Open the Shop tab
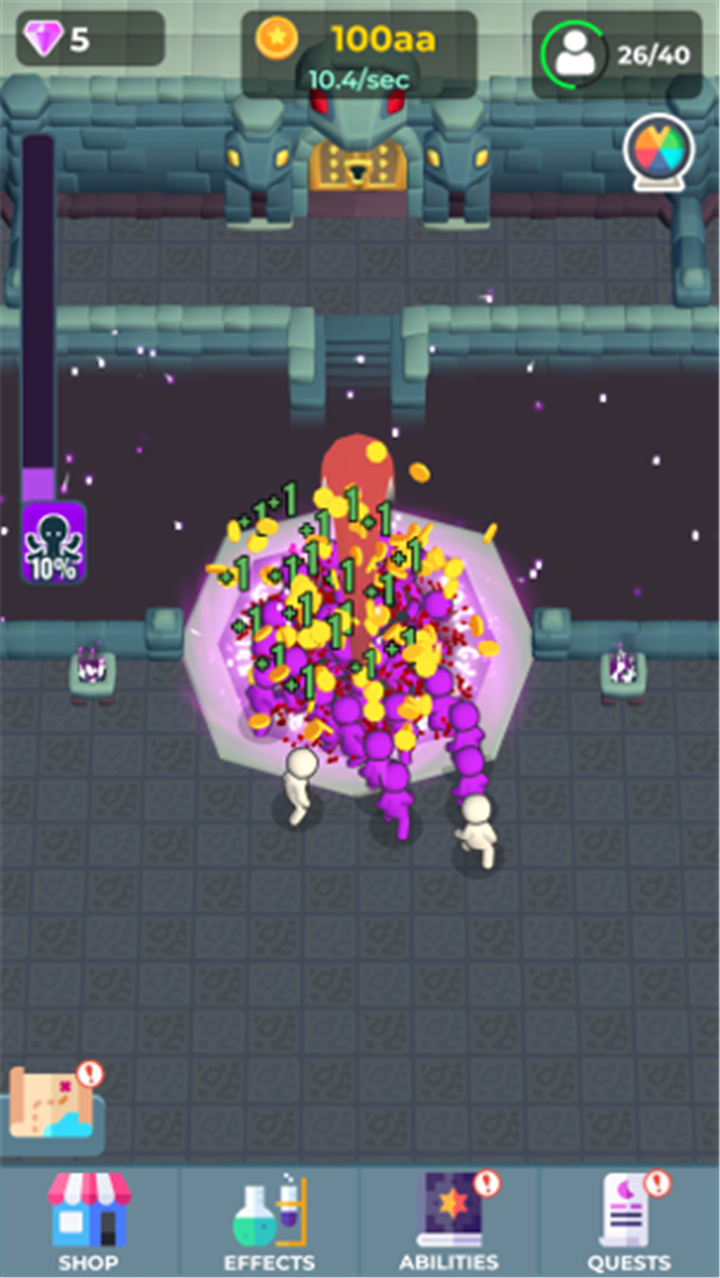 [89, 1222]
